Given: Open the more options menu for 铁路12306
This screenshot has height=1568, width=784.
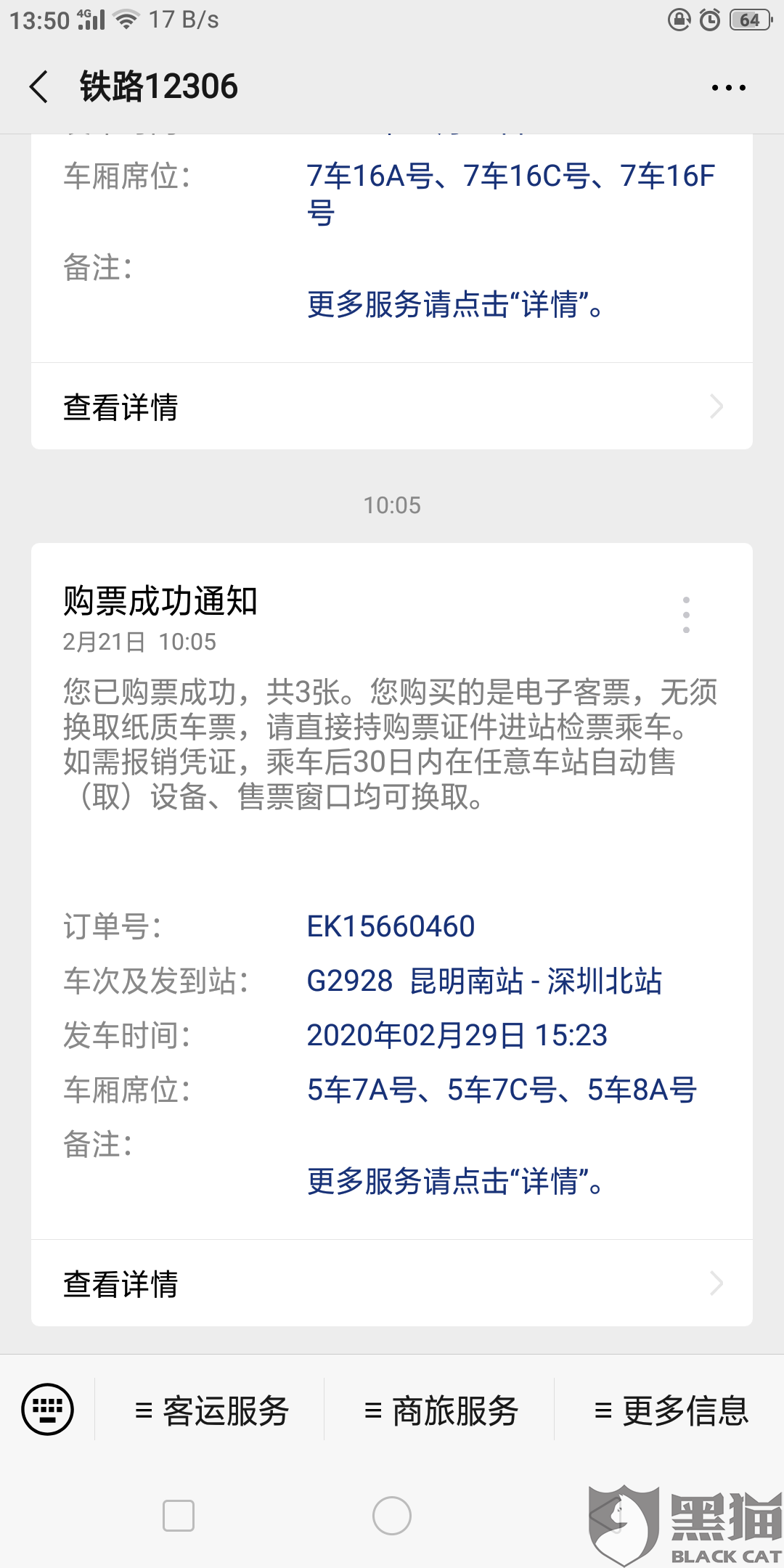Looking at the screenshot, I should point(728,88).
